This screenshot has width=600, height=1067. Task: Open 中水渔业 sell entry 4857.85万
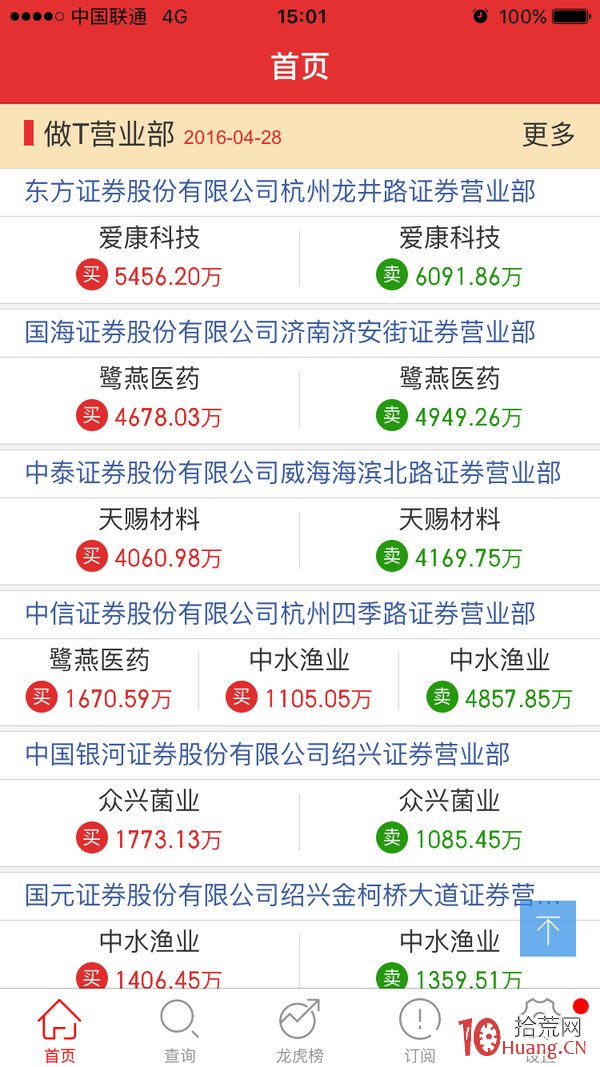point(500,680)
